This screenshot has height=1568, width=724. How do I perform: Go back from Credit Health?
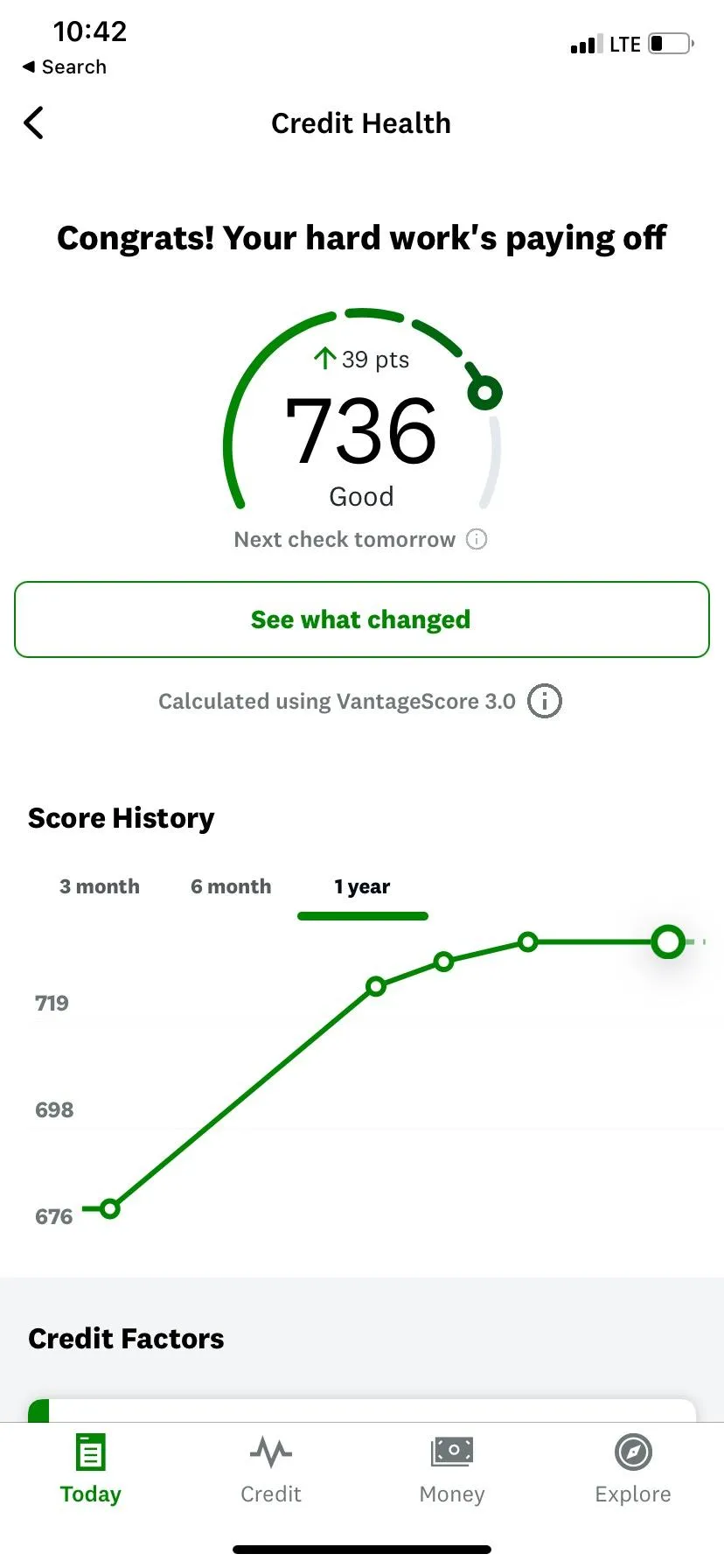(x=33, y=123)
